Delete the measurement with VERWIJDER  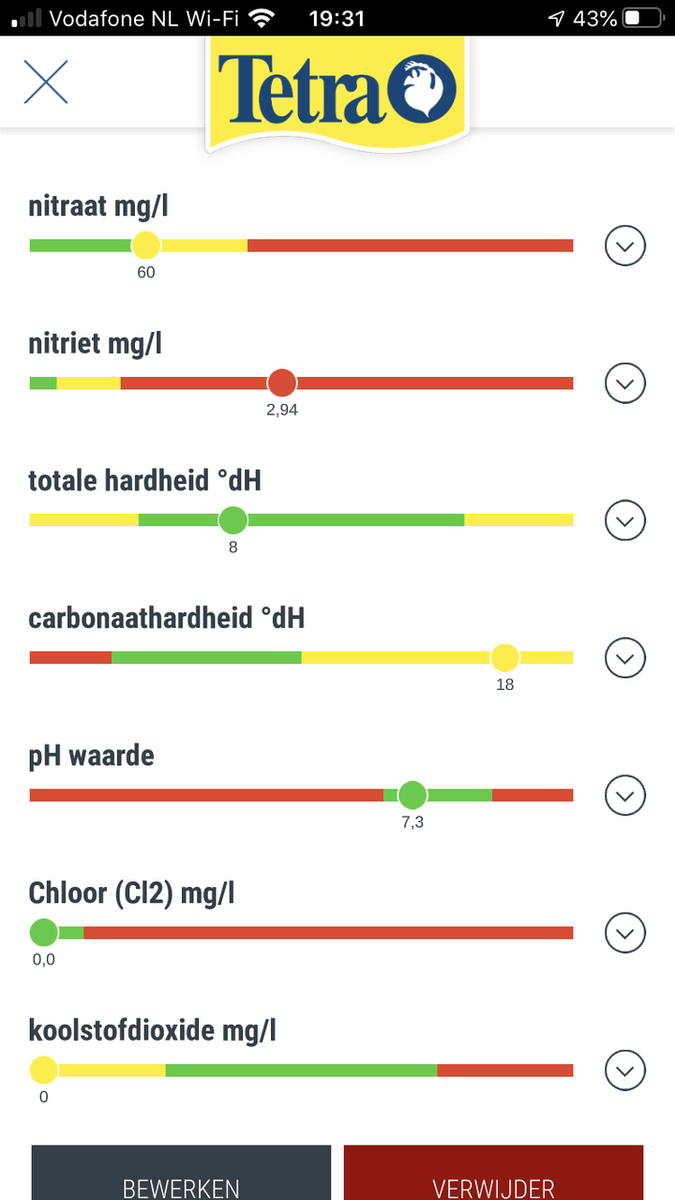pos(493,1177)
